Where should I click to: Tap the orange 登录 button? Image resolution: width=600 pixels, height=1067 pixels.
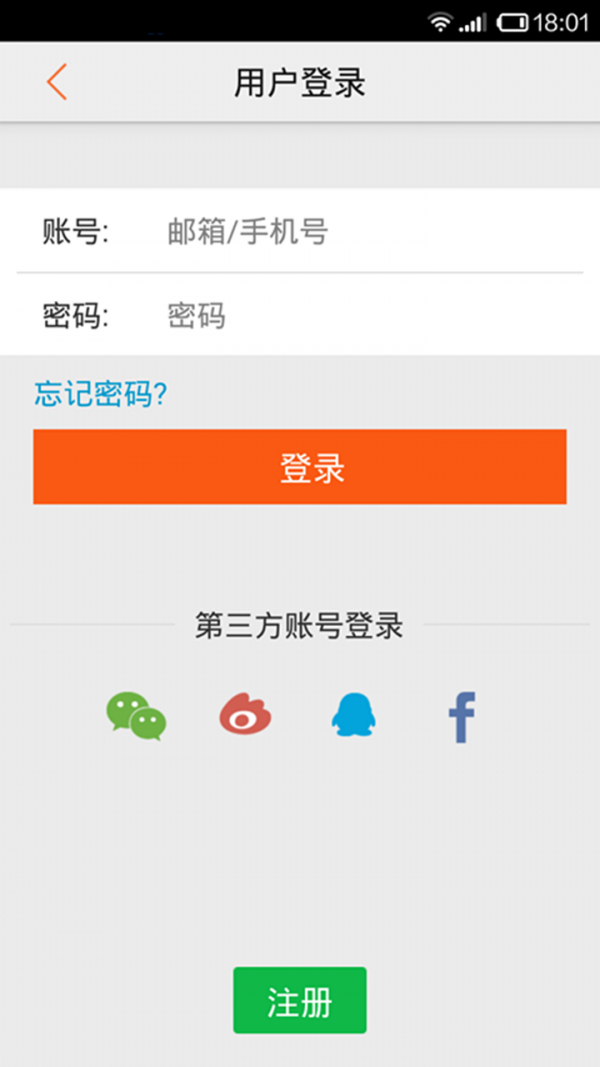click(299, 467)
